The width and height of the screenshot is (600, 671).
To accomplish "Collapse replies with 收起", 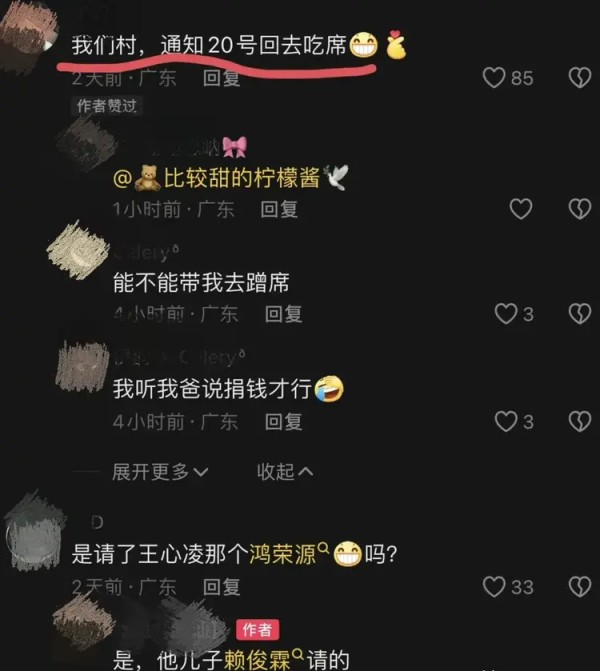I will (285, 471).
